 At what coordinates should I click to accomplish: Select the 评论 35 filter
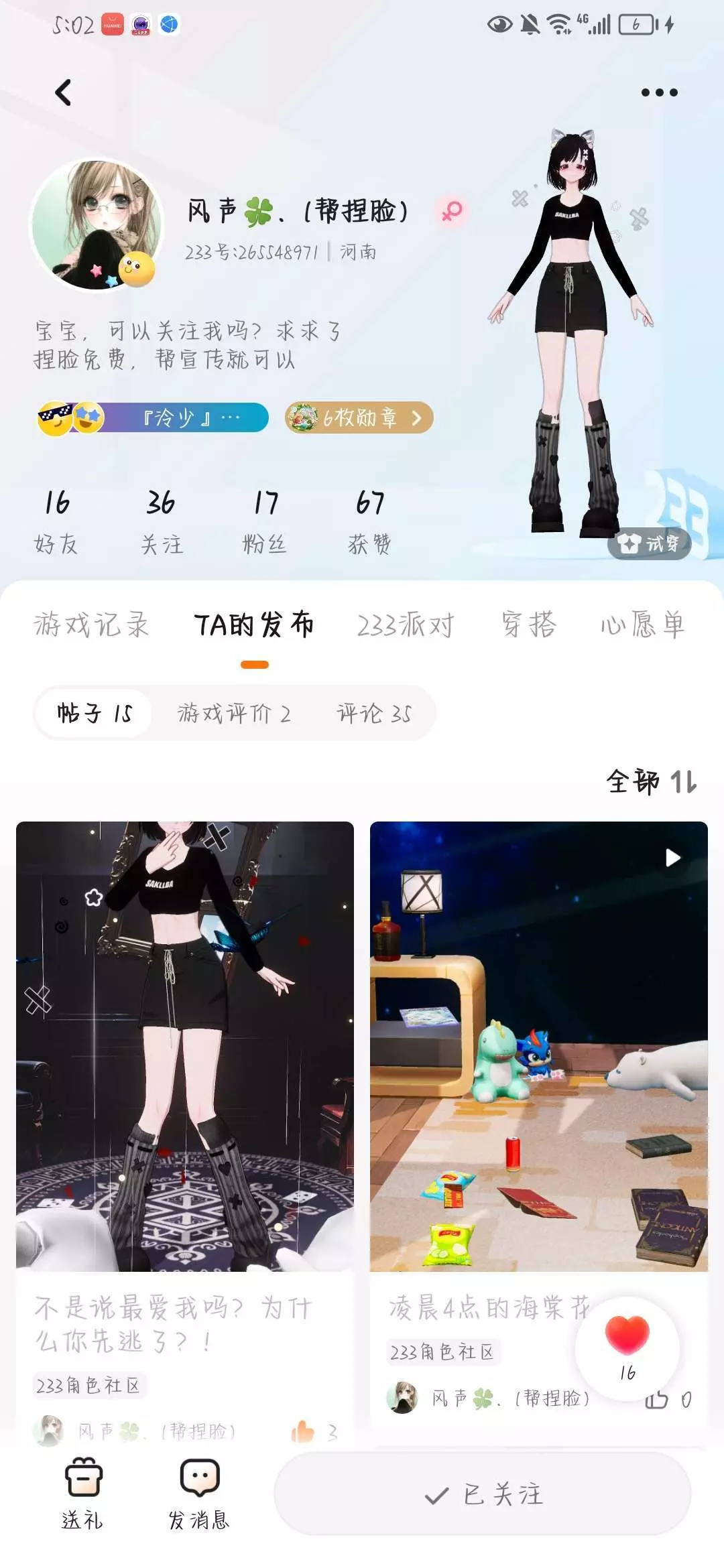(374, 713)
